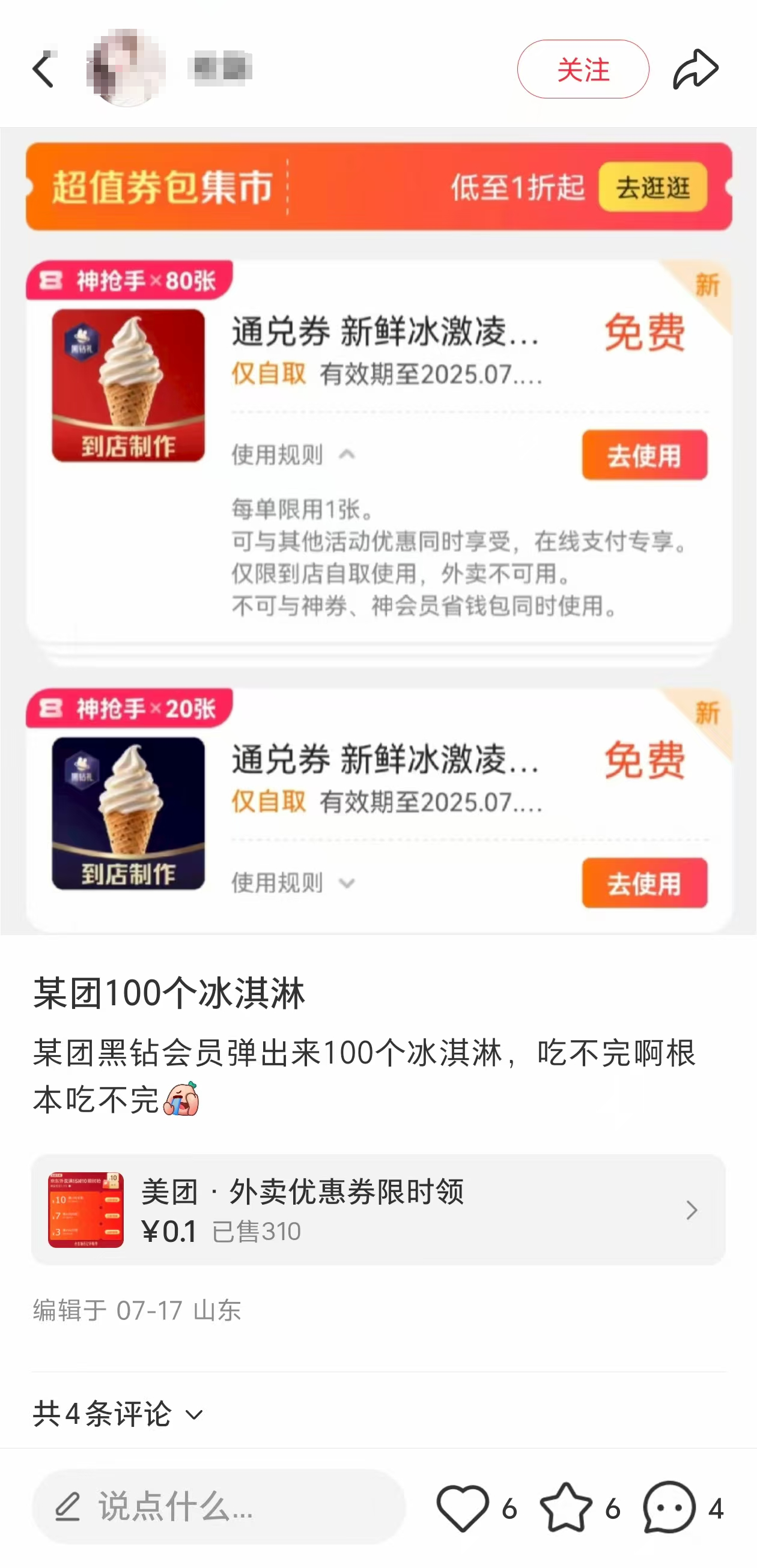757x1568 pixels.
Task: Open the 美团·外卖优惠券限时领 product card
Action: click(x=378, y=1209)
